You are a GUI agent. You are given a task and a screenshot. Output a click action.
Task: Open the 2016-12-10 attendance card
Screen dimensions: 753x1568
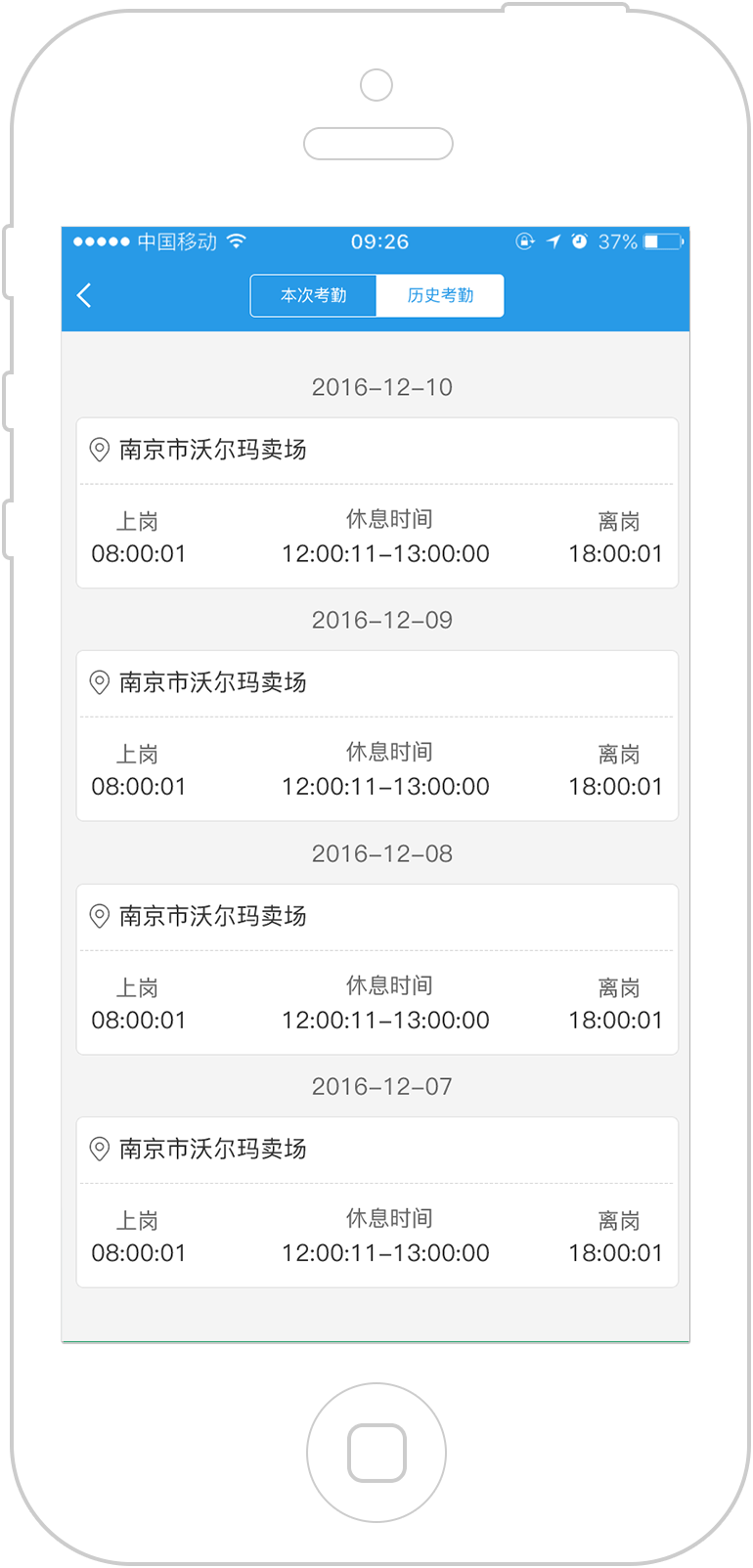[377, 503]
